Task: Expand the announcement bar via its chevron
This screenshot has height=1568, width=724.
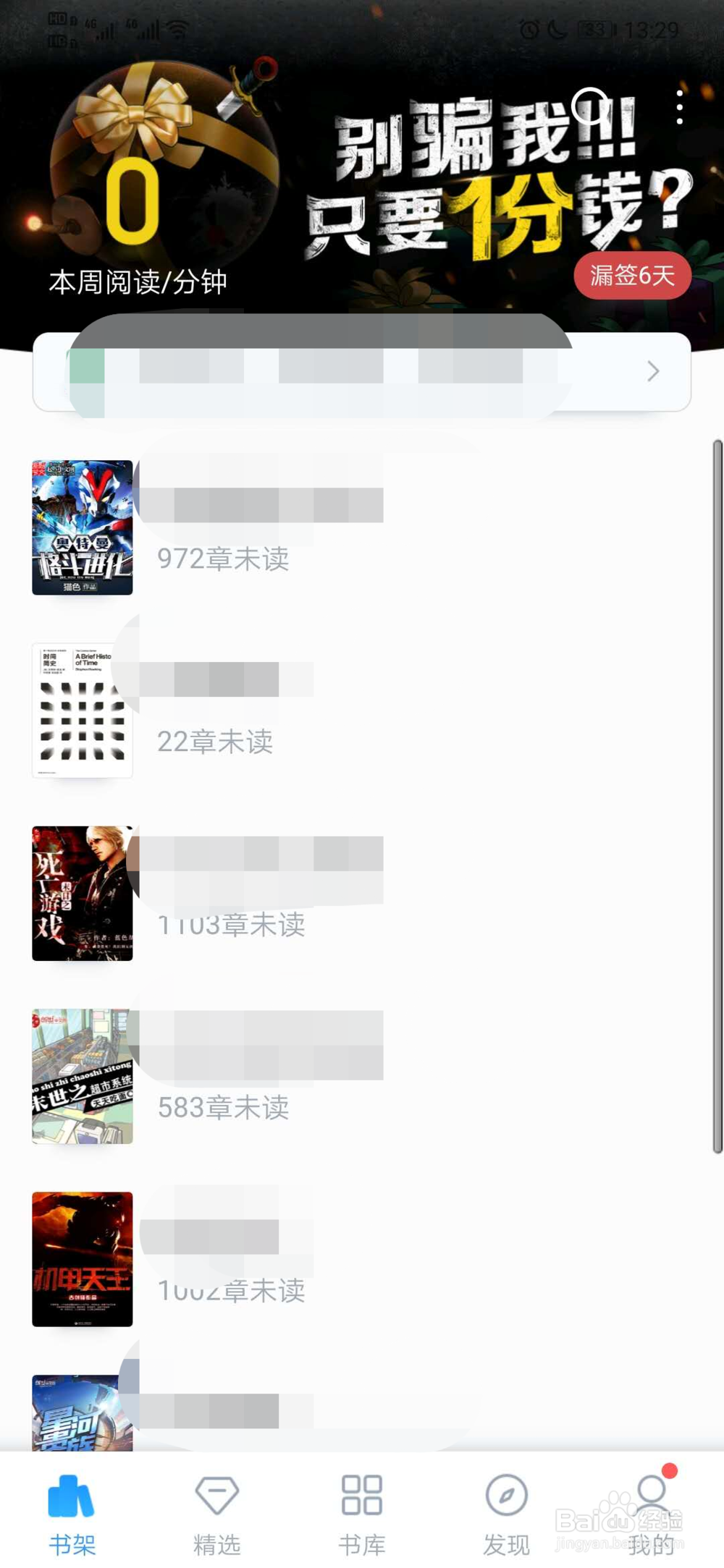Action: click(652, 371)
